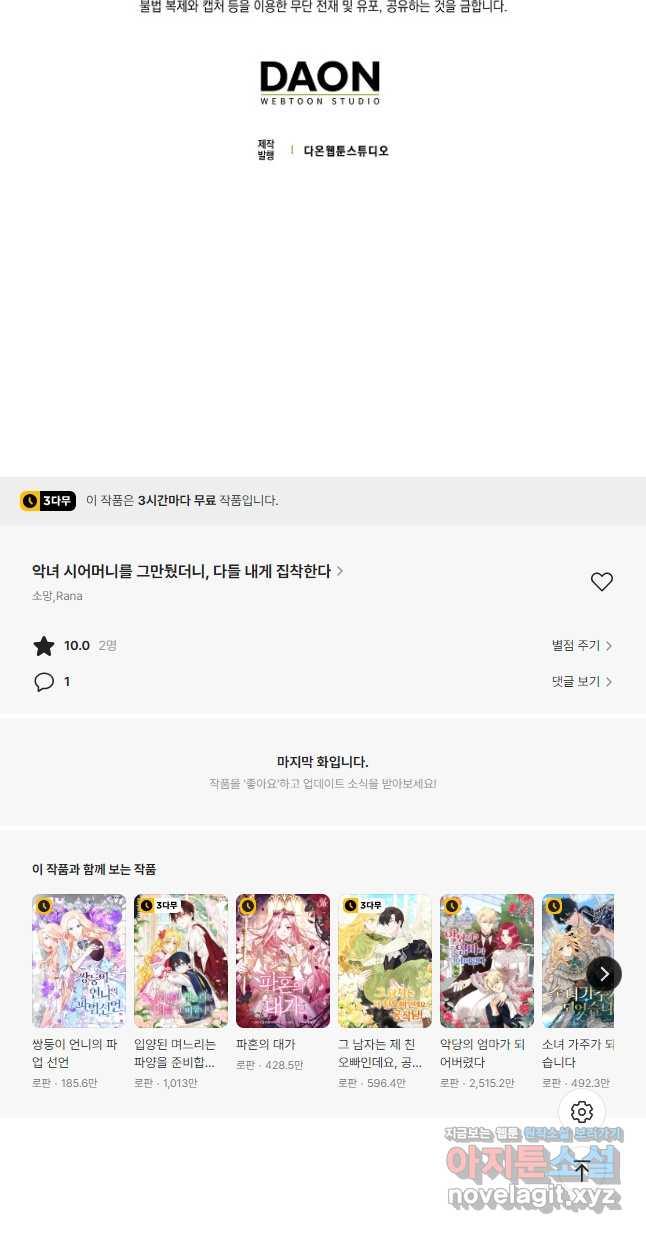
Task: Tap 별점 주기 to rate
Action: pos(581,646)
